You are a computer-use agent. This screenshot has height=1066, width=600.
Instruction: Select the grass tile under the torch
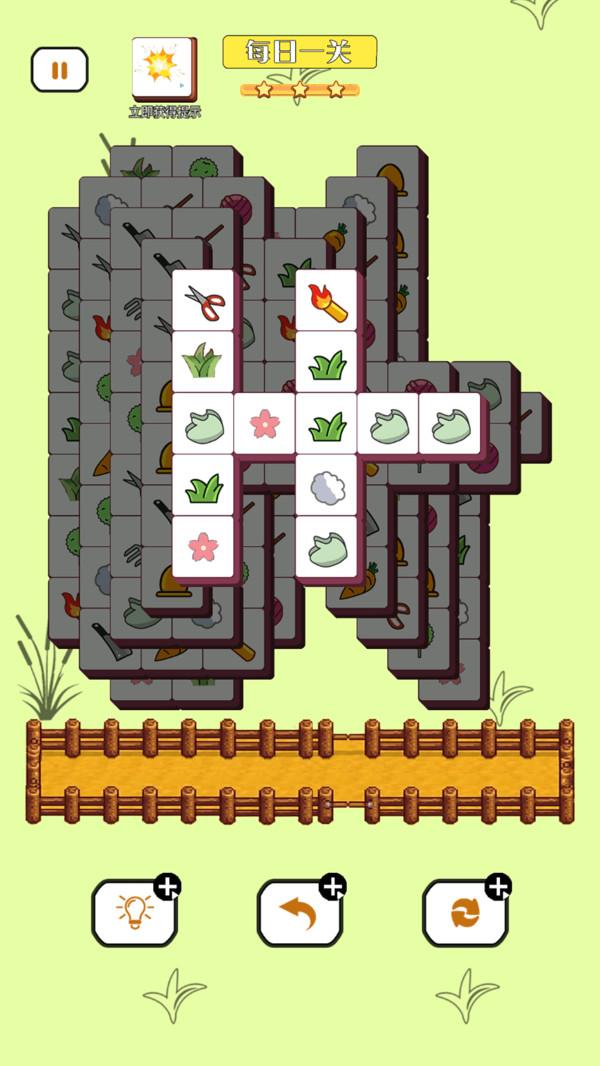tap(327, 363)
